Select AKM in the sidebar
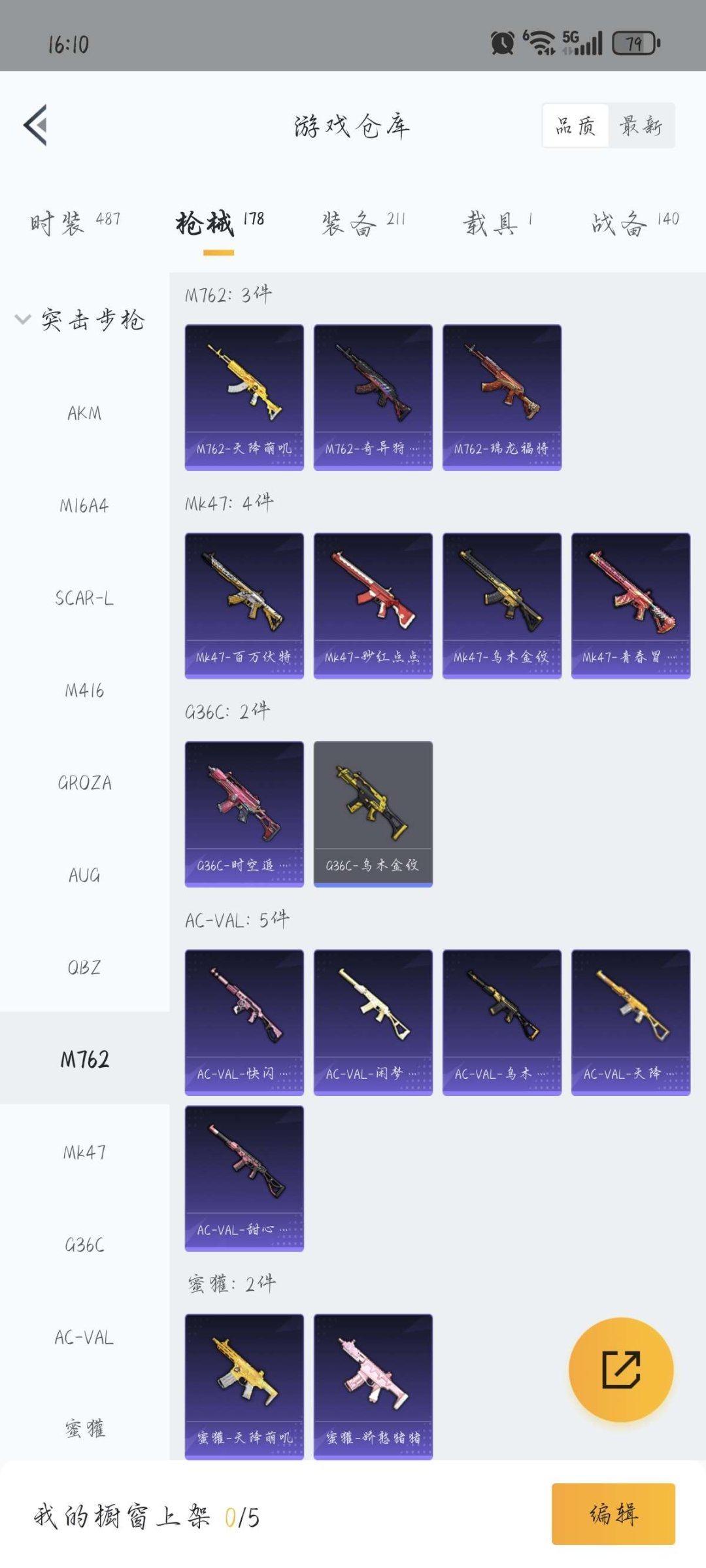The image size is (706, 1568). pos(84,413)
